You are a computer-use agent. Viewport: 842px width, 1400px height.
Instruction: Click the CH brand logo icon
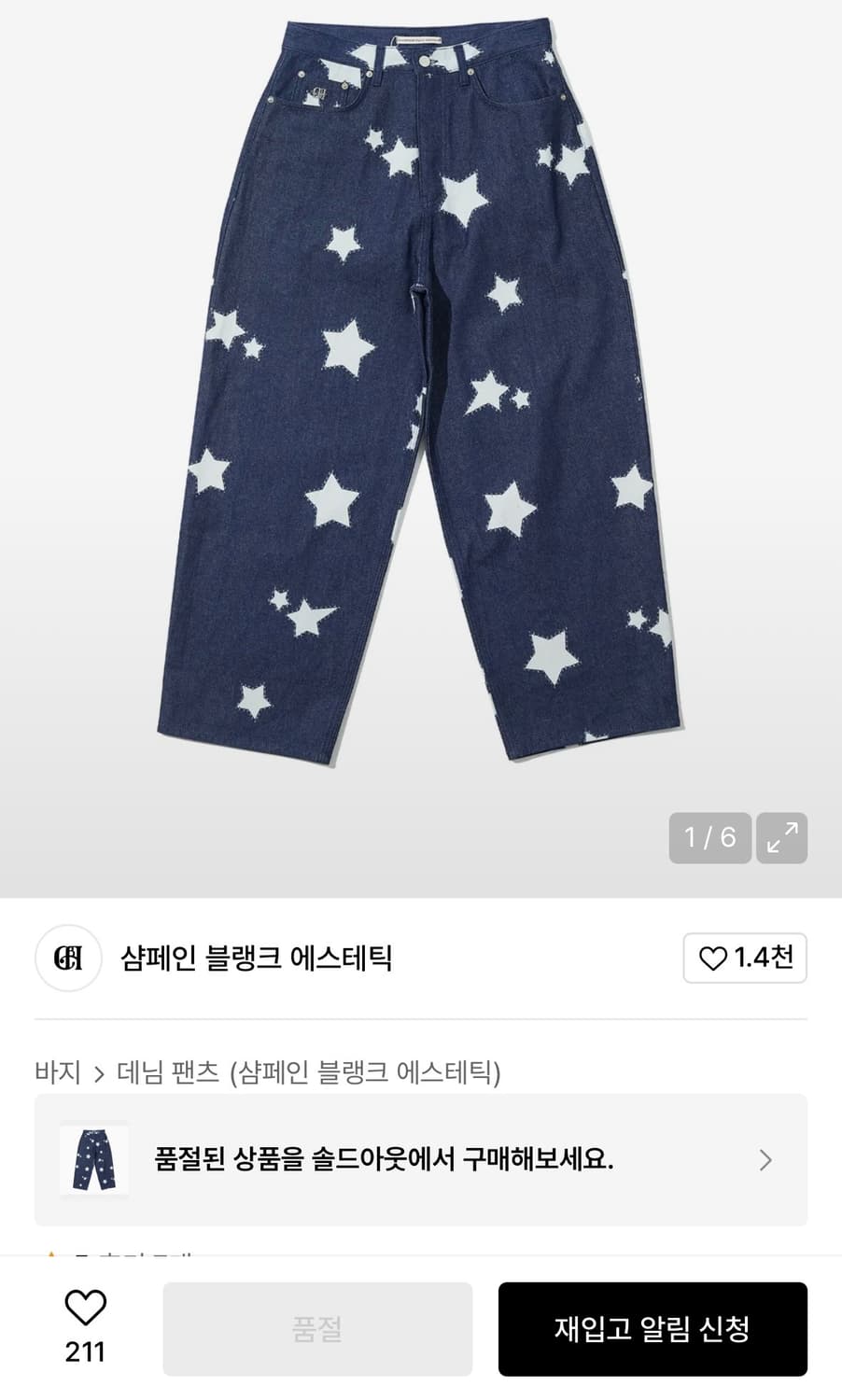pos(66,959)
